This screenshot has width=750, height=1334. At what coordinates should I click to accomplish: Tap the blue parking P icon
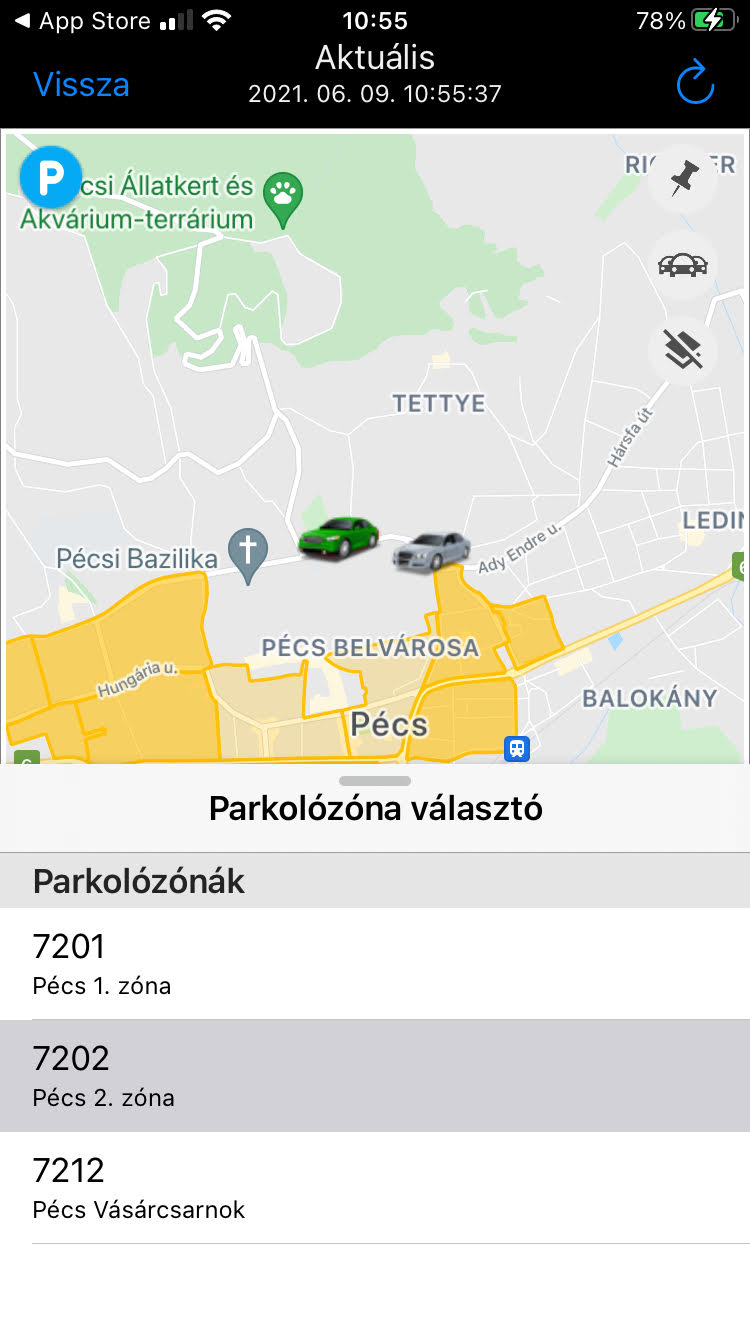tap(50, 178)
